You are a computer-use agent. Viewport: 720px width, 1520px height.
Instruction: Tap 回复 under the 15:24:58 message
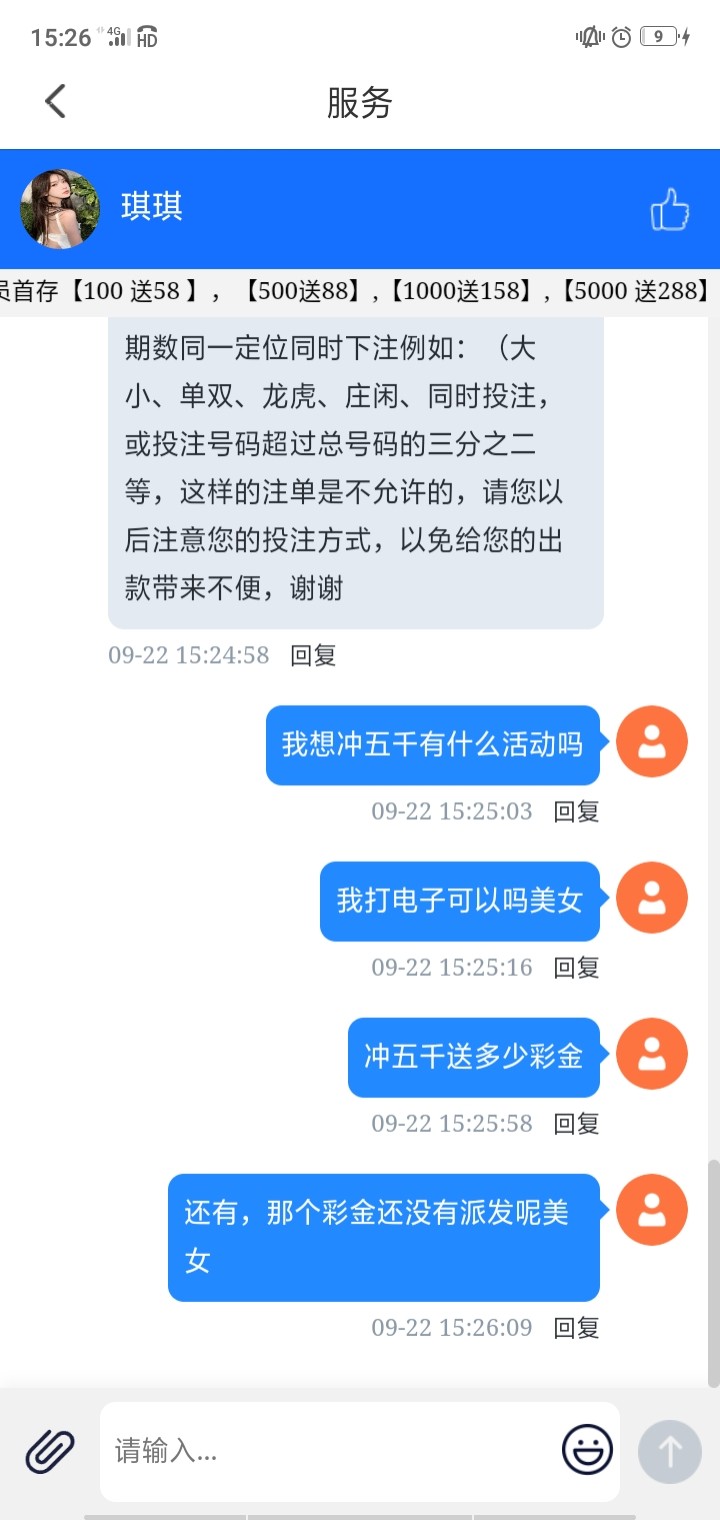click(313, 655)
